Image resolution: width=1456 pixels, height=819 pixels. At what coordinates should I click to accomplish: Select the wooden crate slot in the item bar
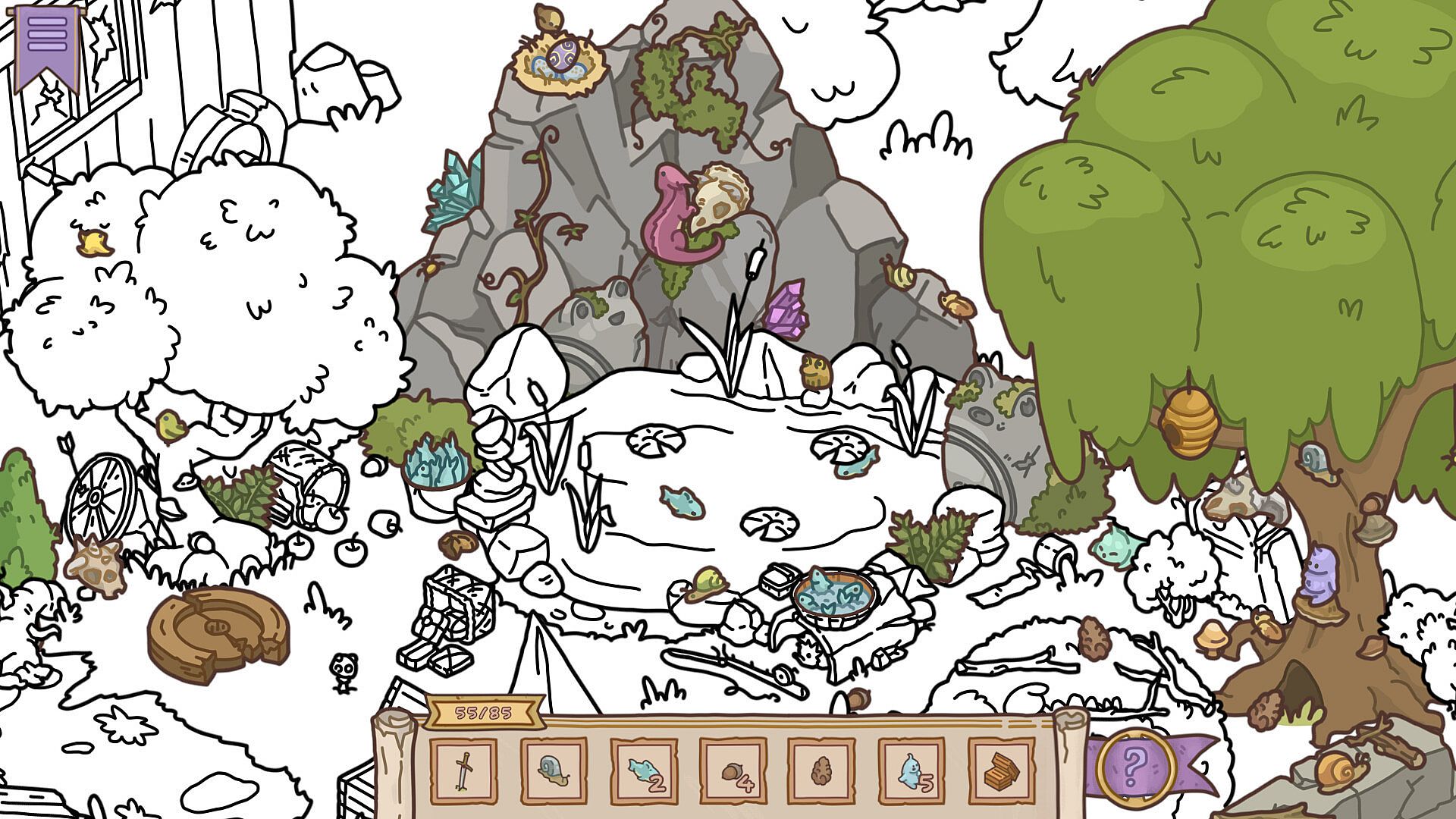point(1002,771)
